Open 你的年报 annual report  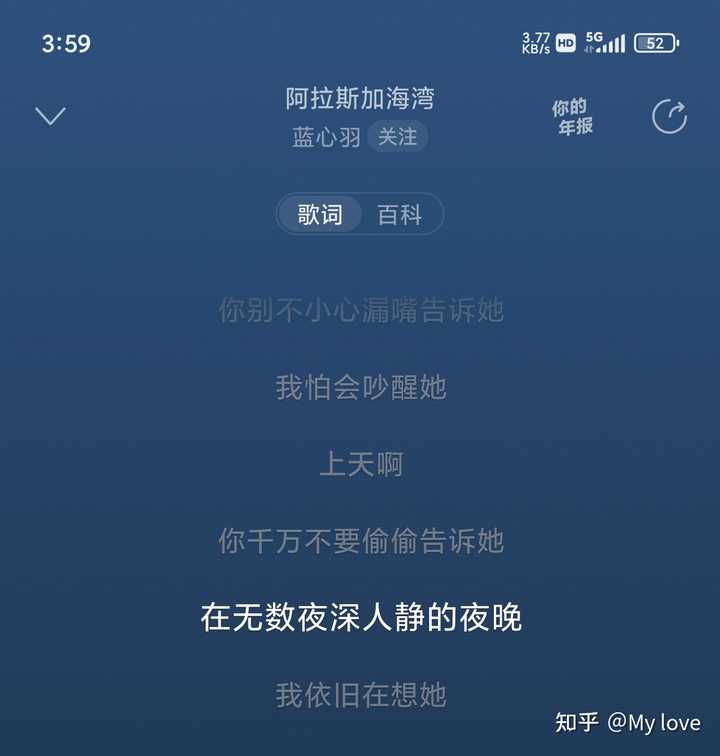[573, 117]
